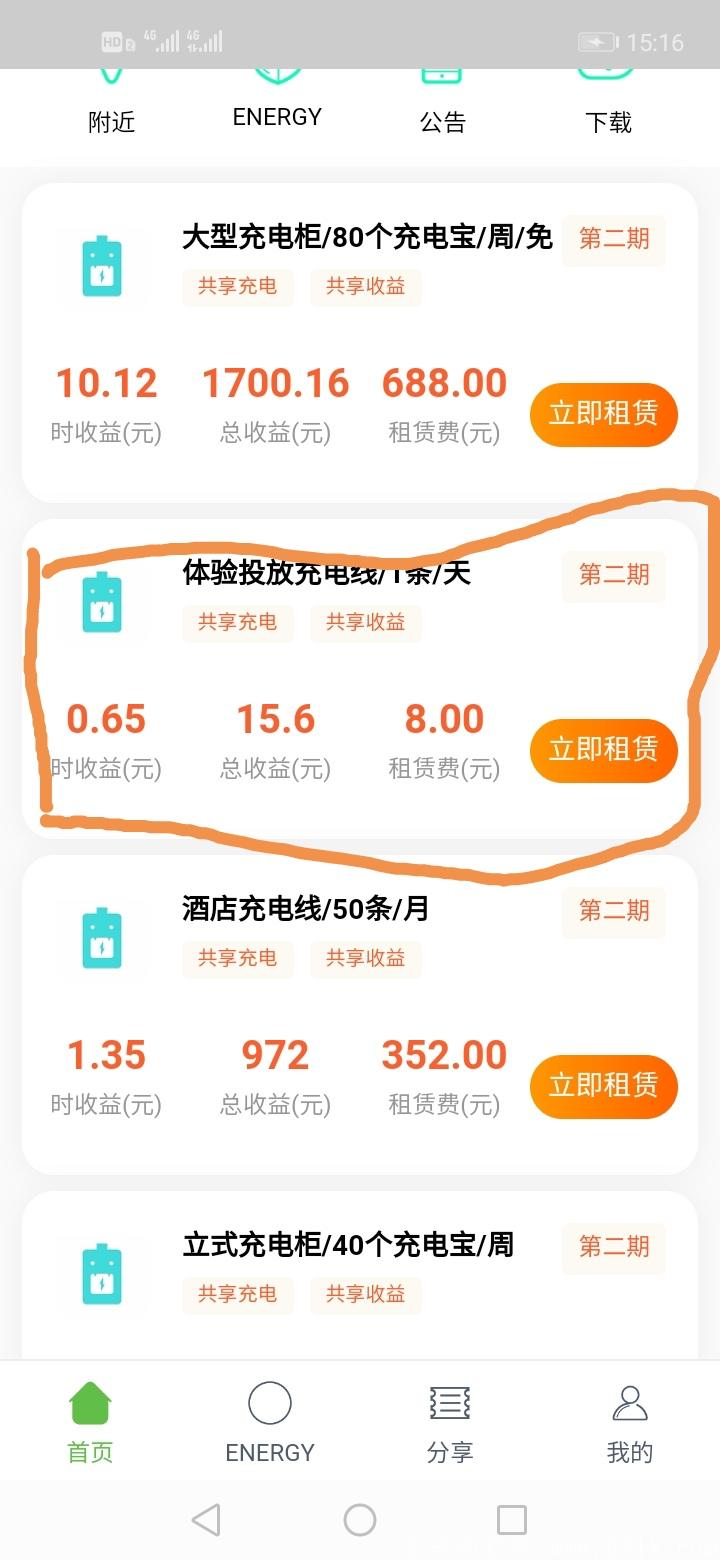Select the 共享充电 tag on the 大型充电柜 card
This screenshot has width=720, height=1560.
tap(237, 287)
